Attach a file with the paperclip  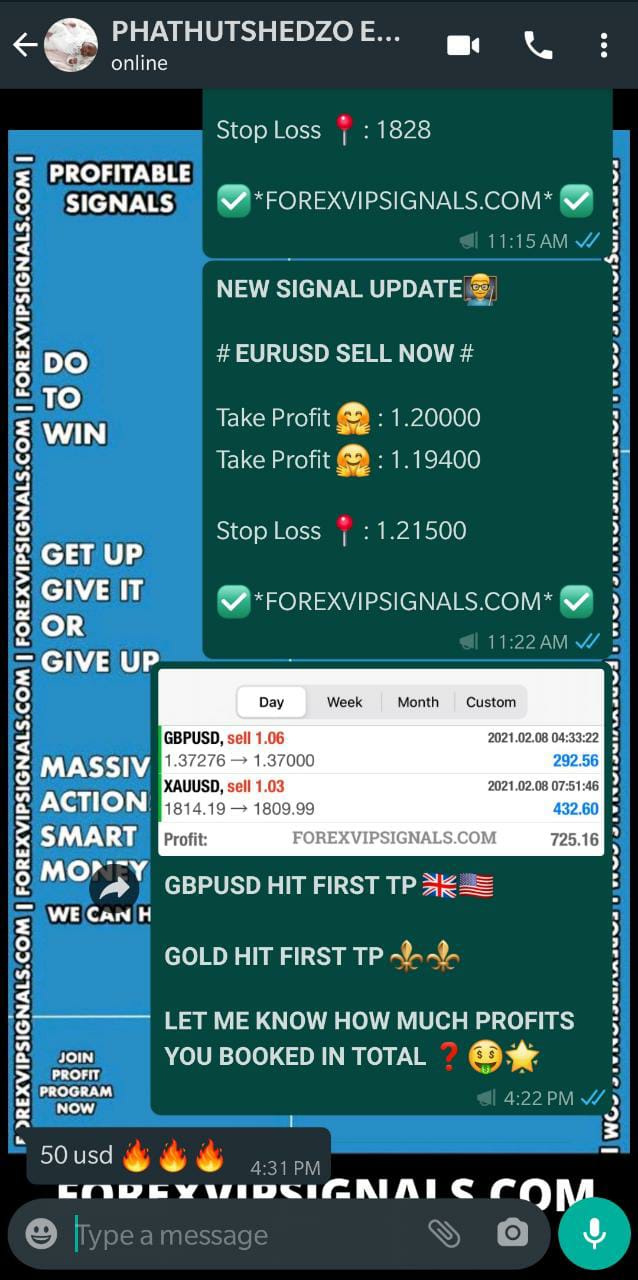444,1234
